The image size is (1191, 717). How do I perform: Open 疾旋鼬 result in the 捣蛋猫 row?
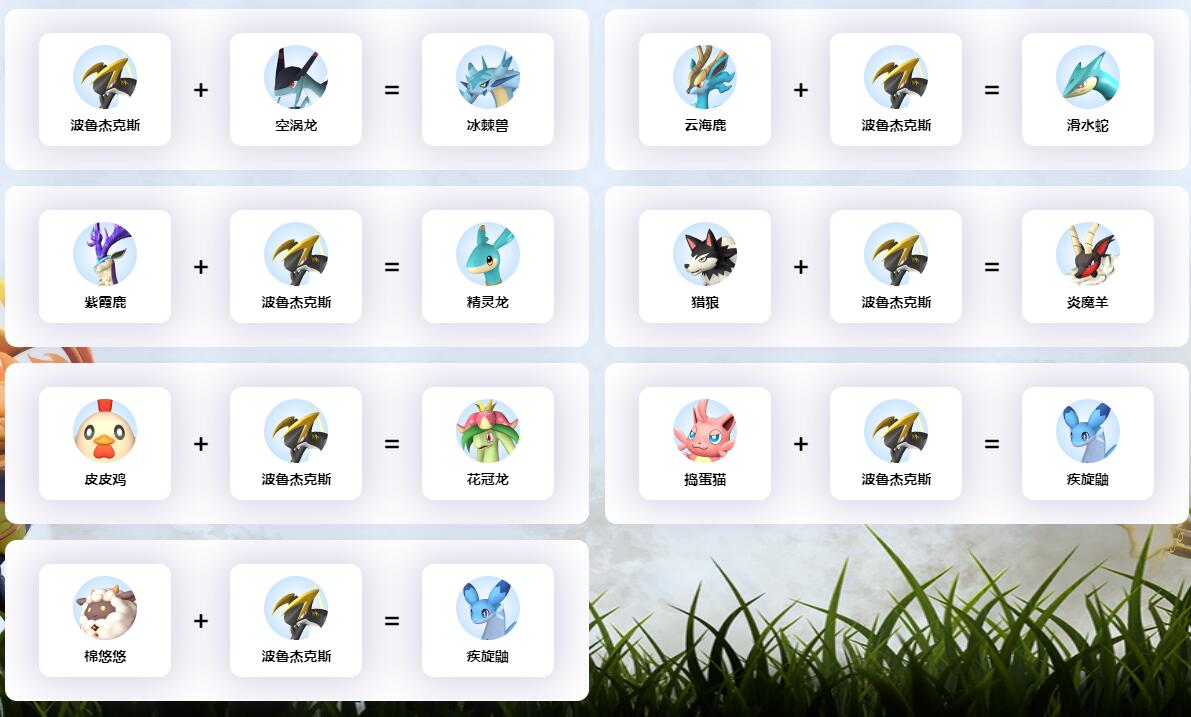[1088, 444]
